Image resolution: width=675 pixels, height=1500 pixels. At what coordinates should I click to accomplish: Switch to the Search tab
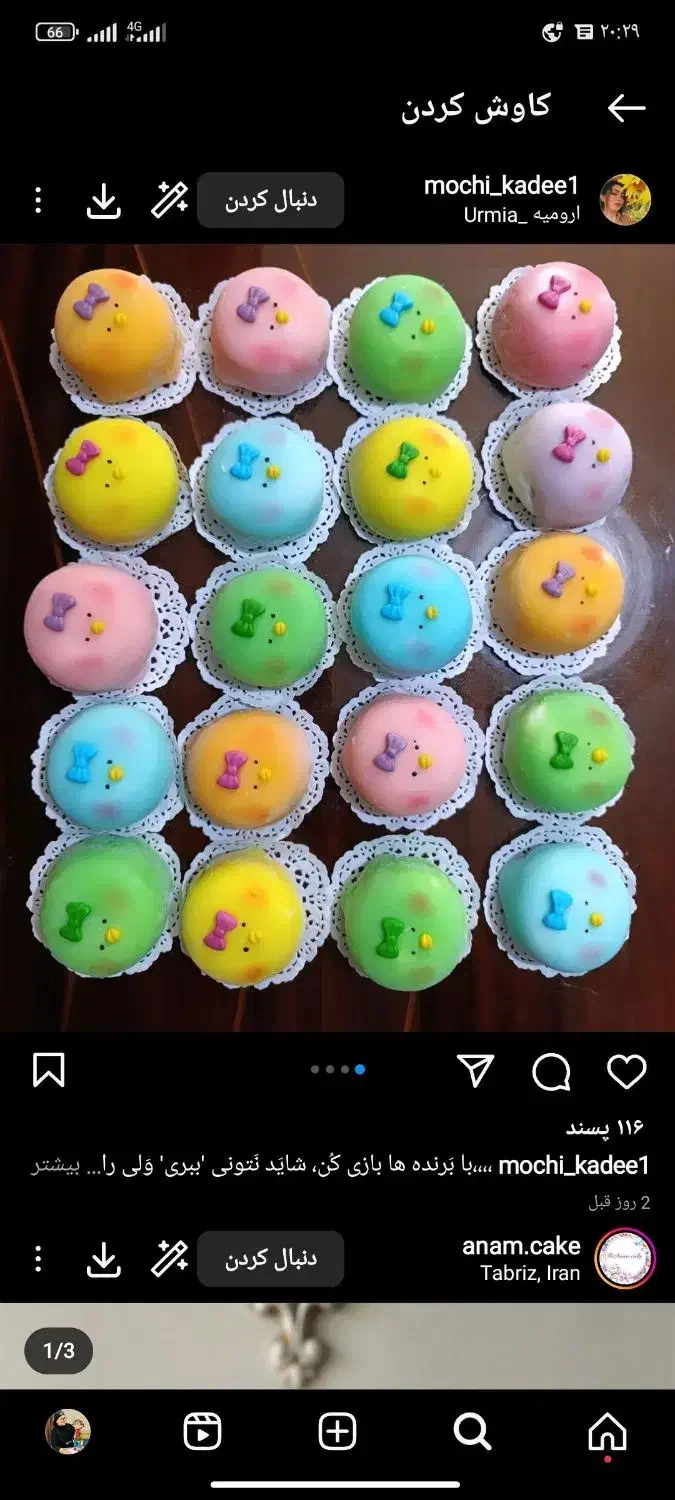click(x=472, y=1432)
